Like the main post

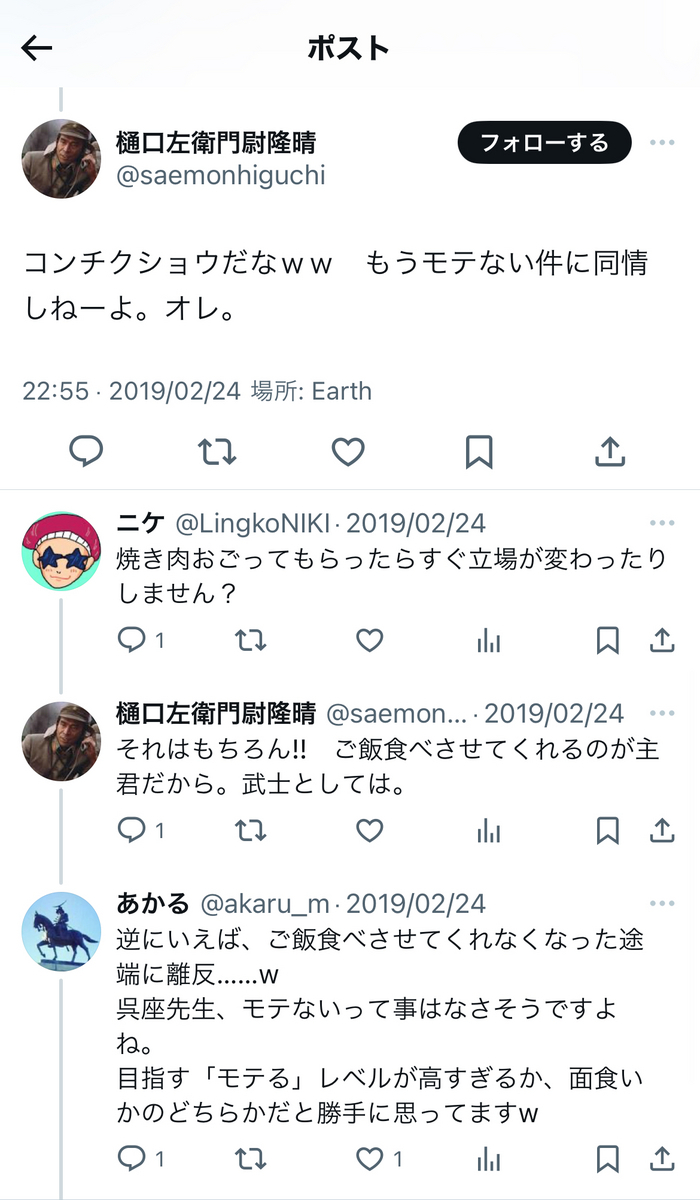coord(348,452)
